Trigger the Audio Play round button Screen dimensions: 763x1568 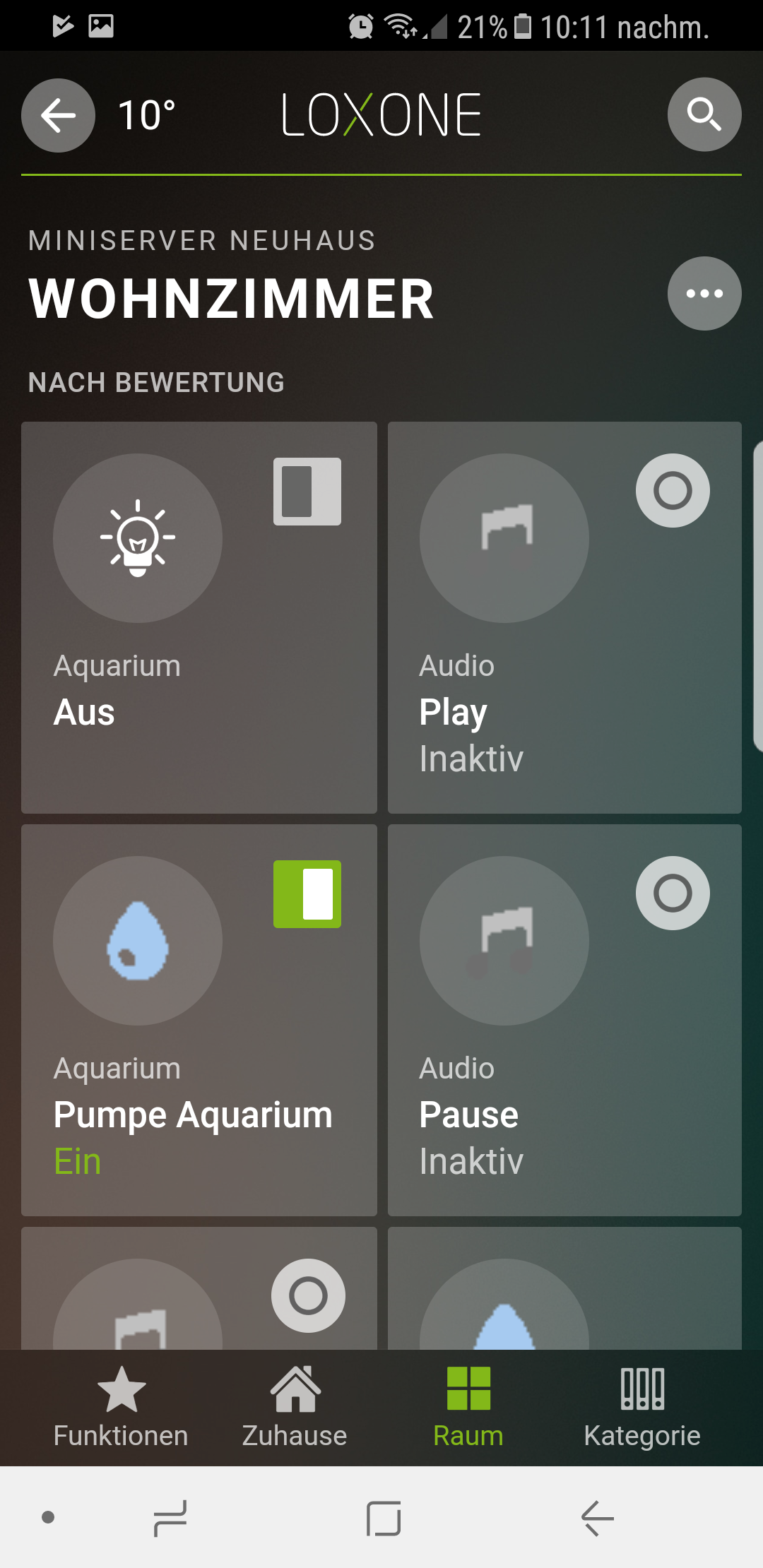pyautogui.click(x=672, y=490)
